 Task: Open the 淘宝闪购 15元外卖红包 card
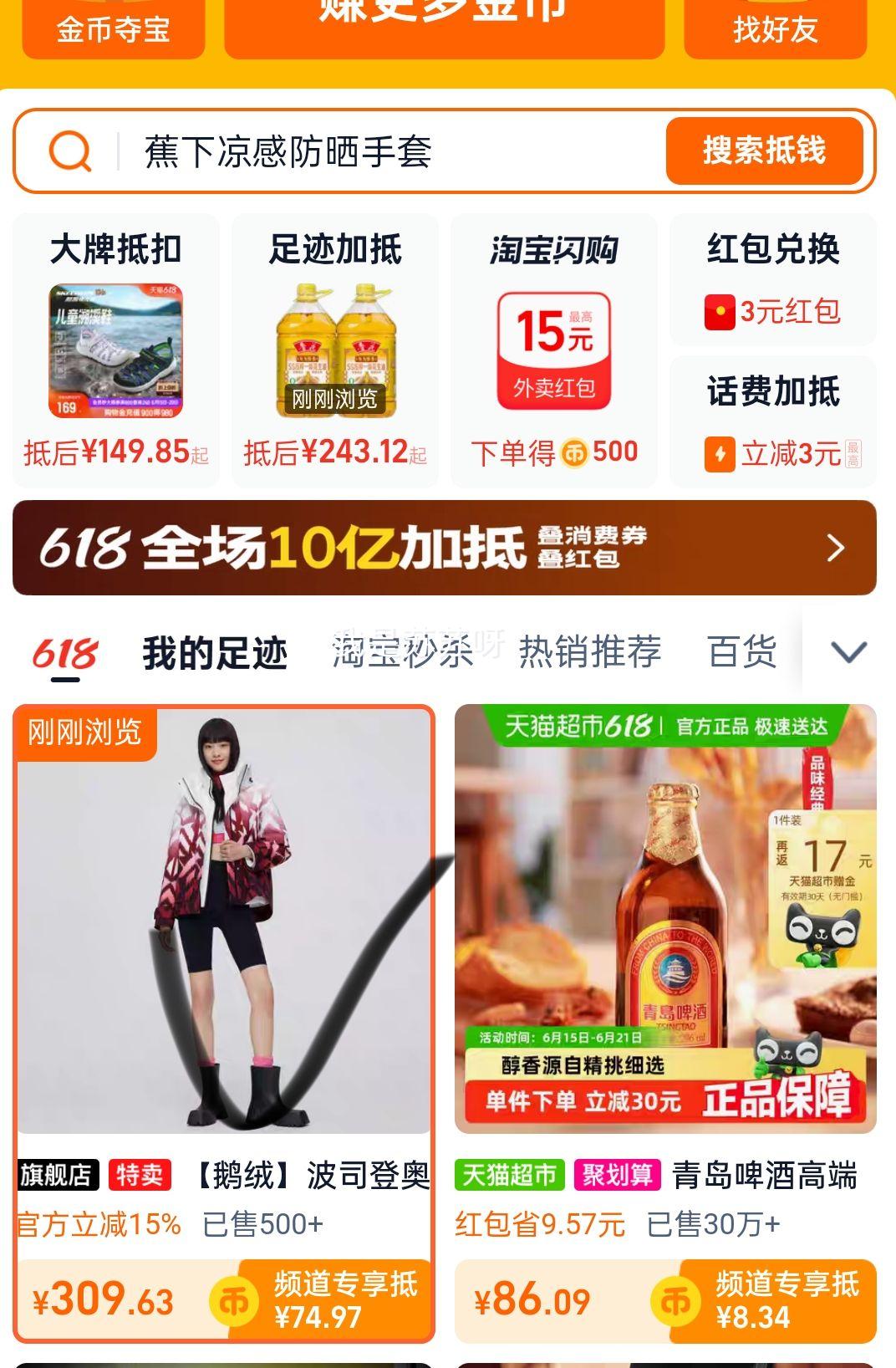(x=554, y=351)
